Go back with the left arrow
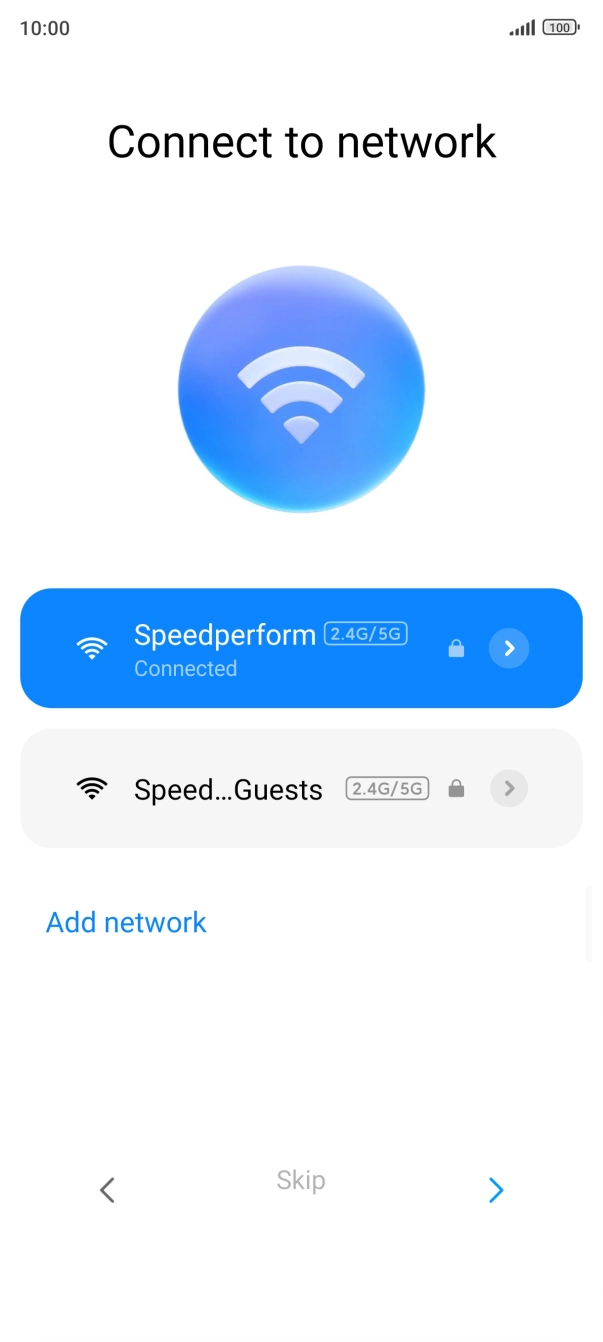This screenshot has height=1342, width=603. 108,1190
